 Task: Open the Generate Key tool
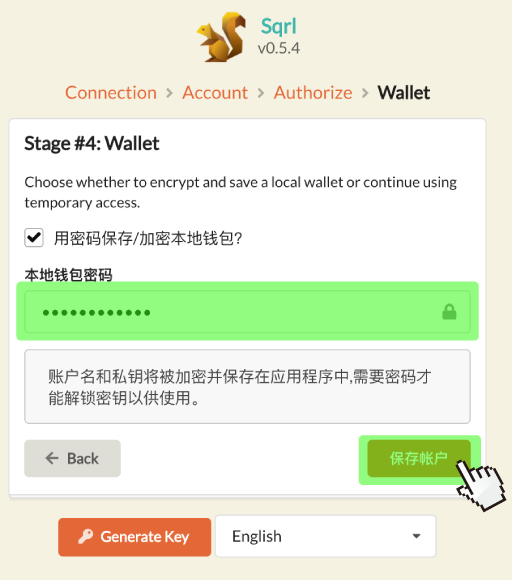tap(135, 537)
